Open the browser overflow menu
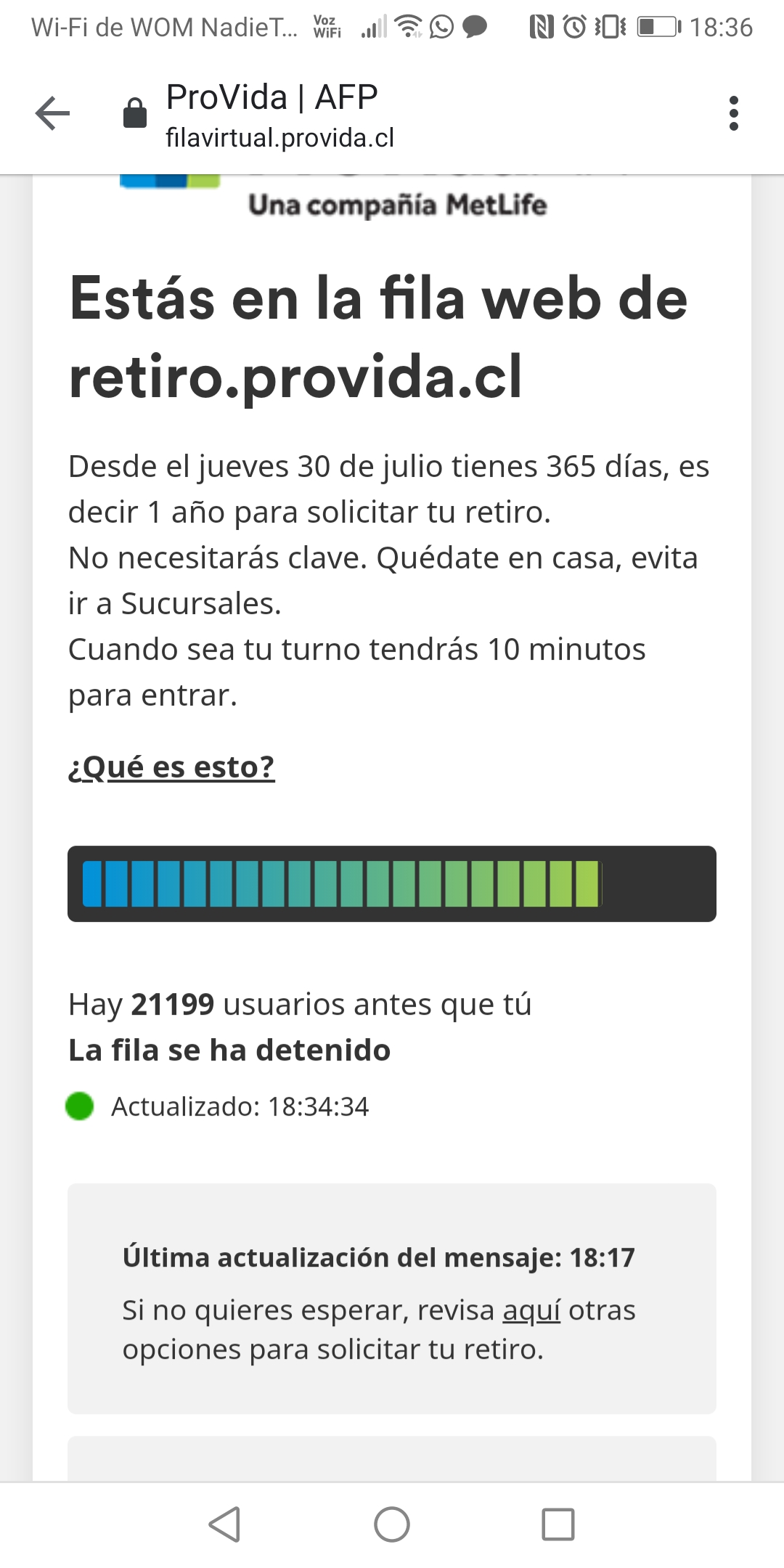Screen dimensions: 784x1568 coord(733,113)
